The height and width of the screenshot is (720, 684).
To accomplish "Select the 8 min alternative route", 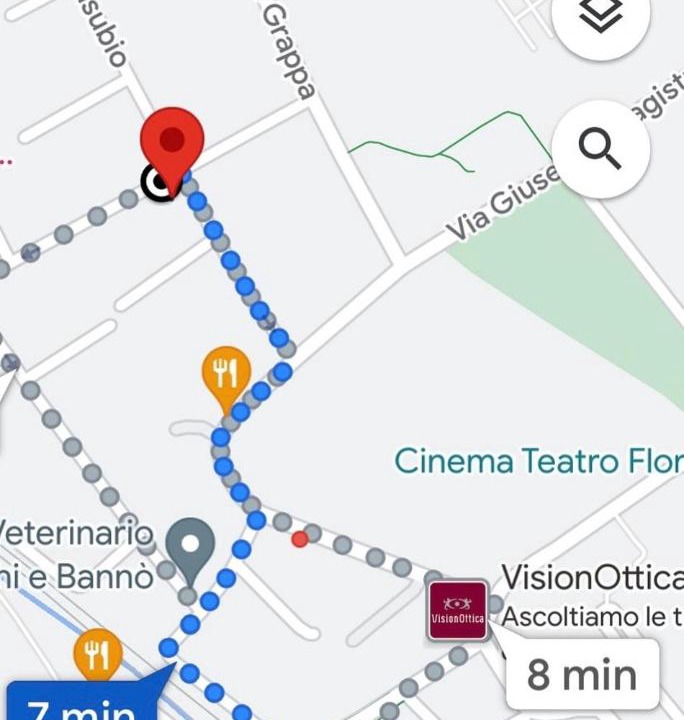I will click(x=581, y=675).
